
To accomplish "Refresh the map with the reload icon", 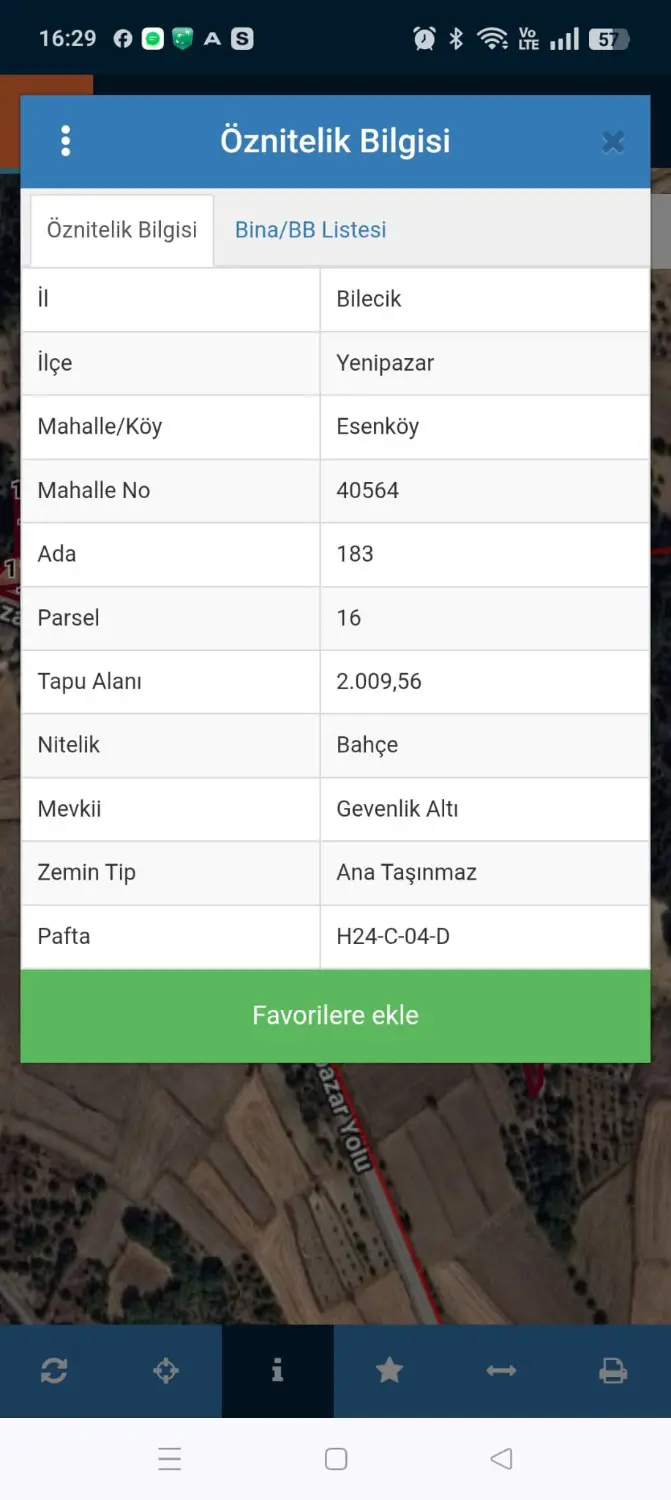I will click(x=54, y=1371).
